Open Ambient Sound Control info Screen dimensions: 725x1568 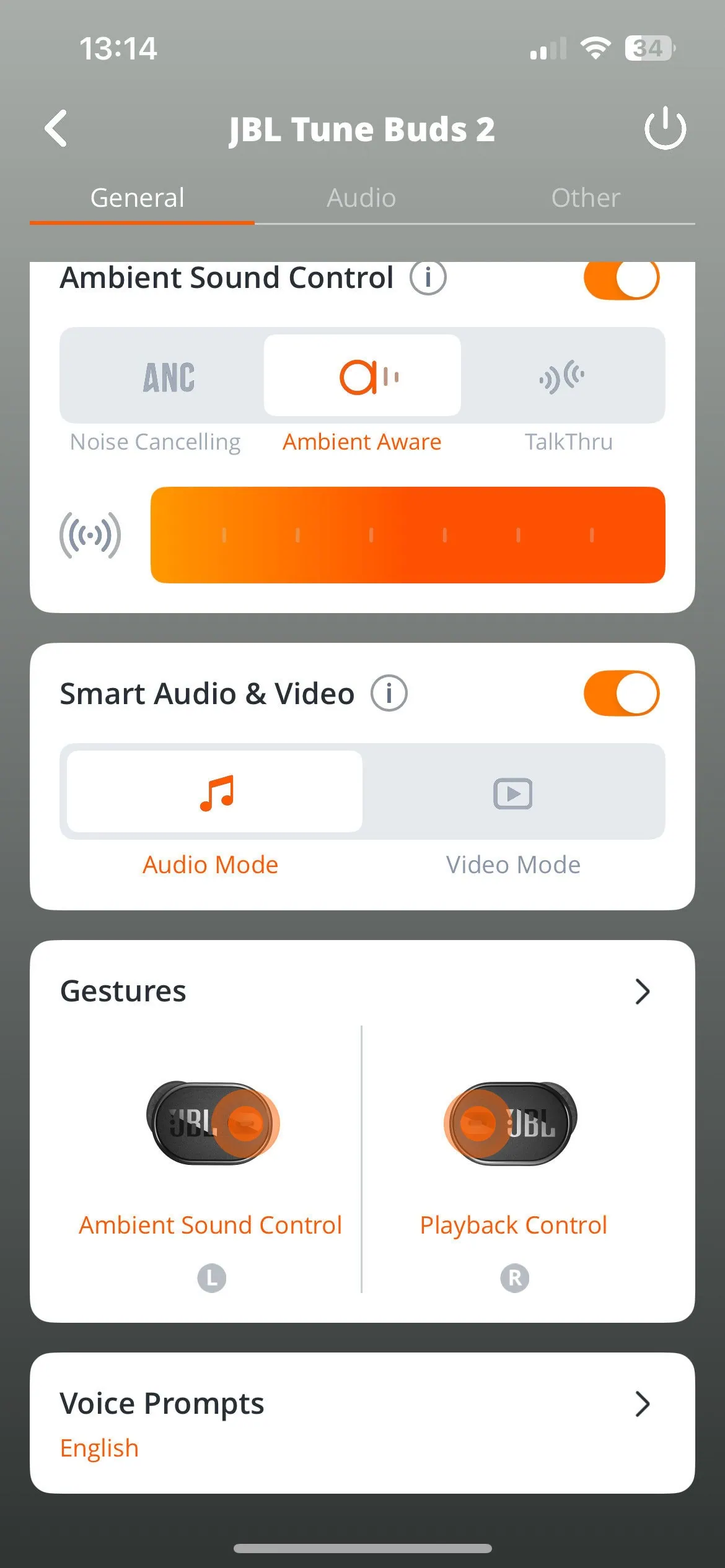point(428,278)
